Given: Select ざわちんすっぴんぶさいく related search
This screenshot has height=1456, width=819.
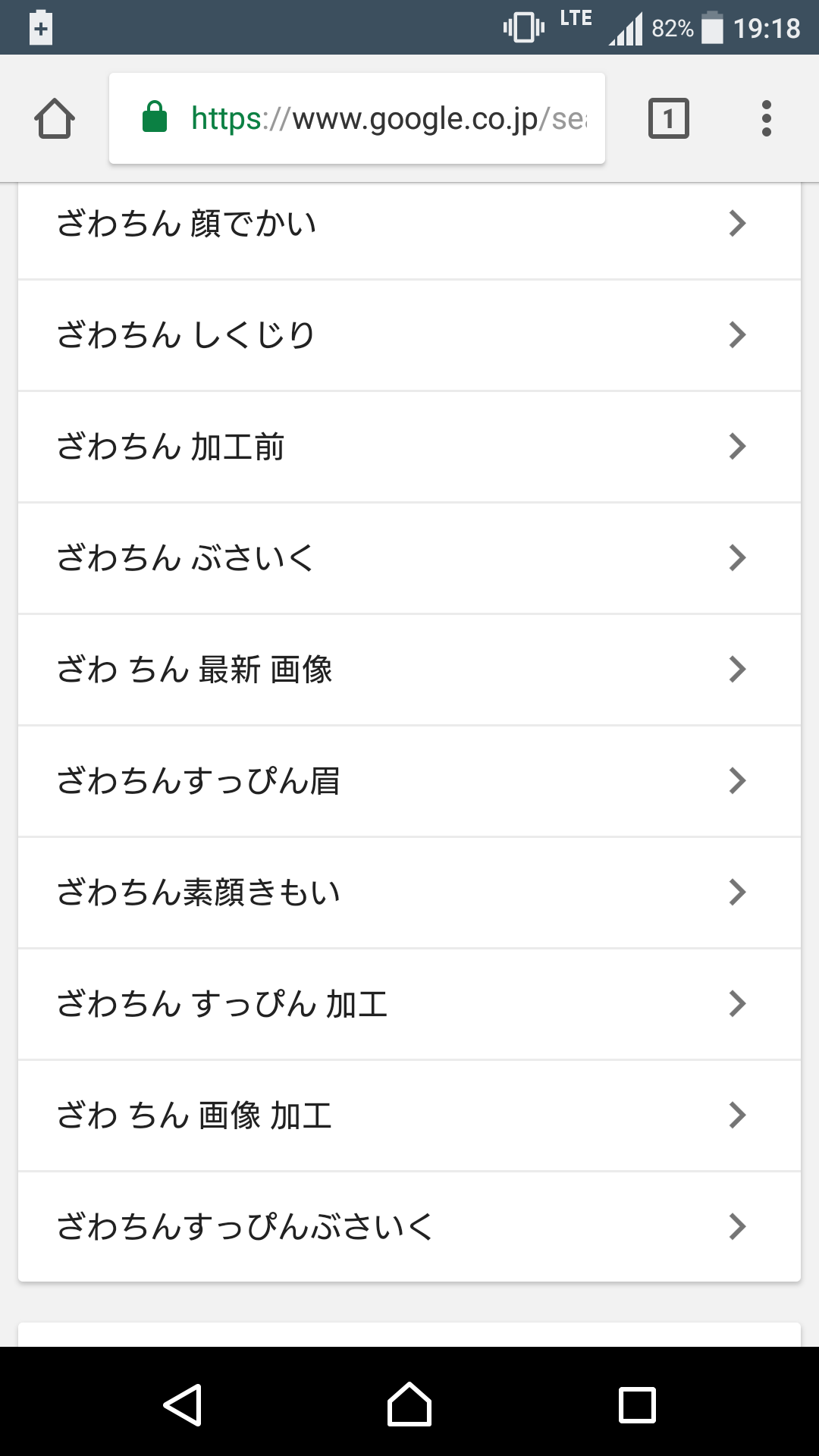Looking at the screenshot, I should (409, 1227).
